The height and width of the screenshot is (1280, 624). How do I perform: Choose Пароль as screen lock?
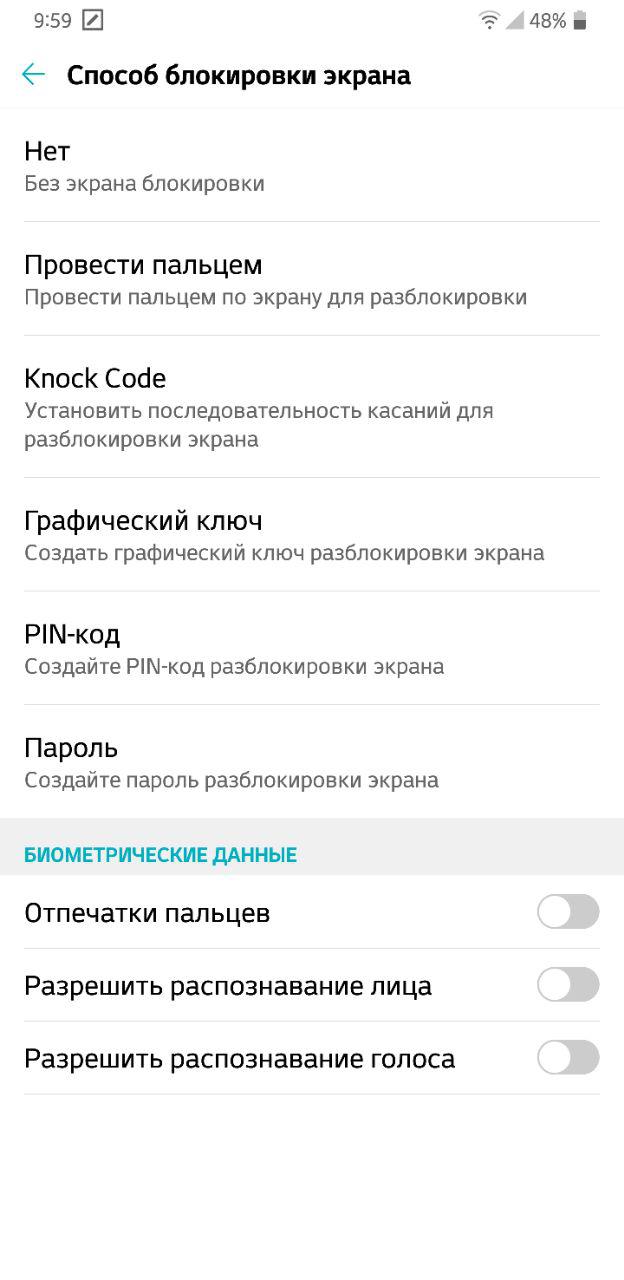(x=312, y=762)
